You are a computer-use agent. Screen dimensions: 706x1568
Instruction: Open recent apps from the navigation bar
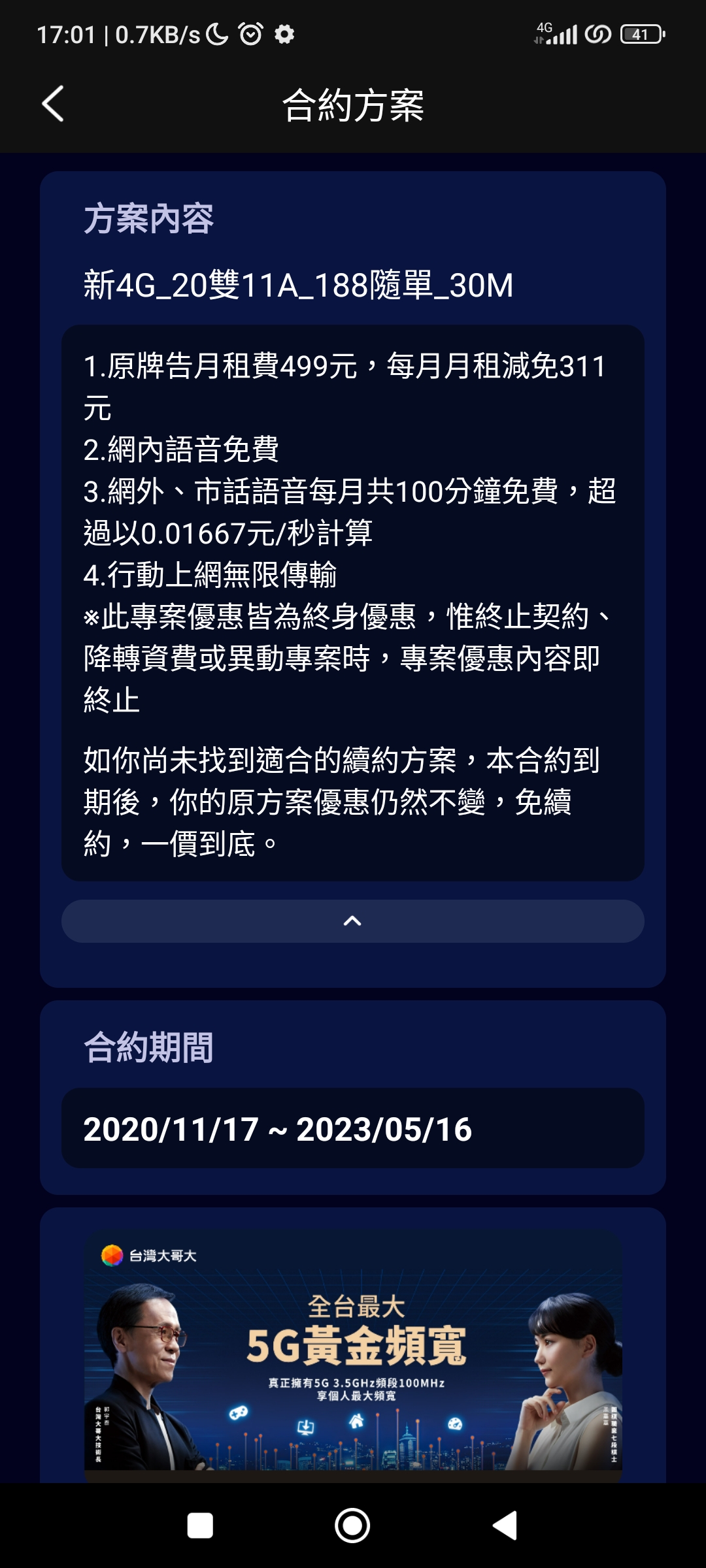(200, 1526)
